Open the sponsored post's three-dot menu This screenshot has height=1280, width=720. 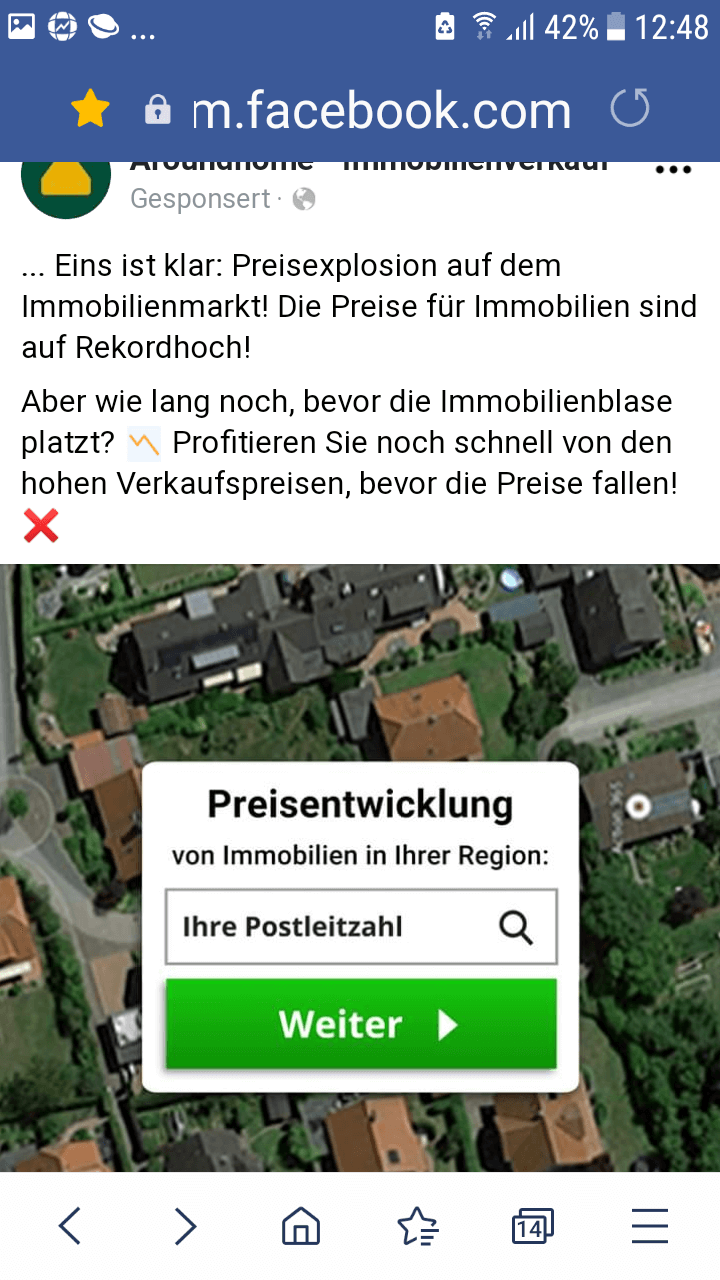tap(673, 170)
